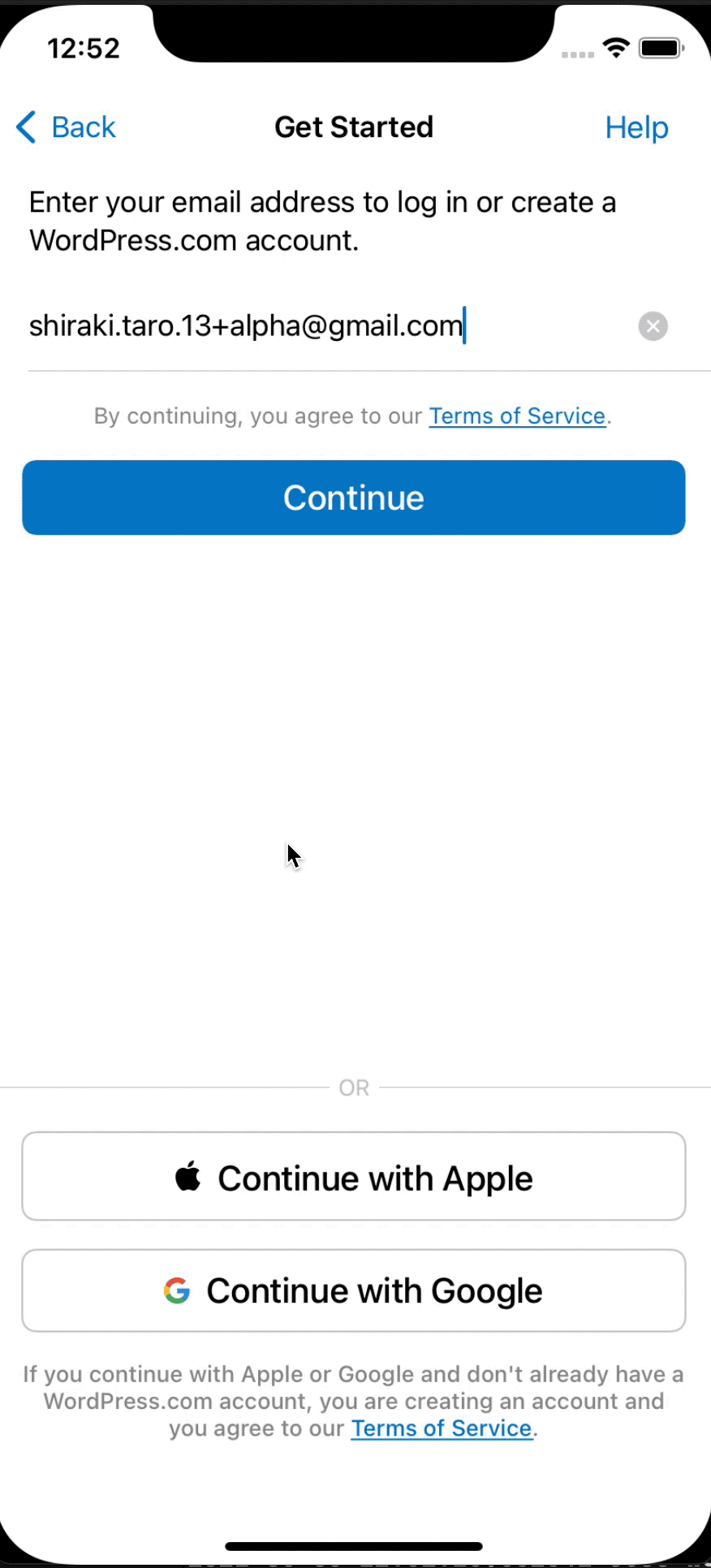Go back to the previous screen
This screenshot has width=711, height=1568.
[x=67, y=127]
